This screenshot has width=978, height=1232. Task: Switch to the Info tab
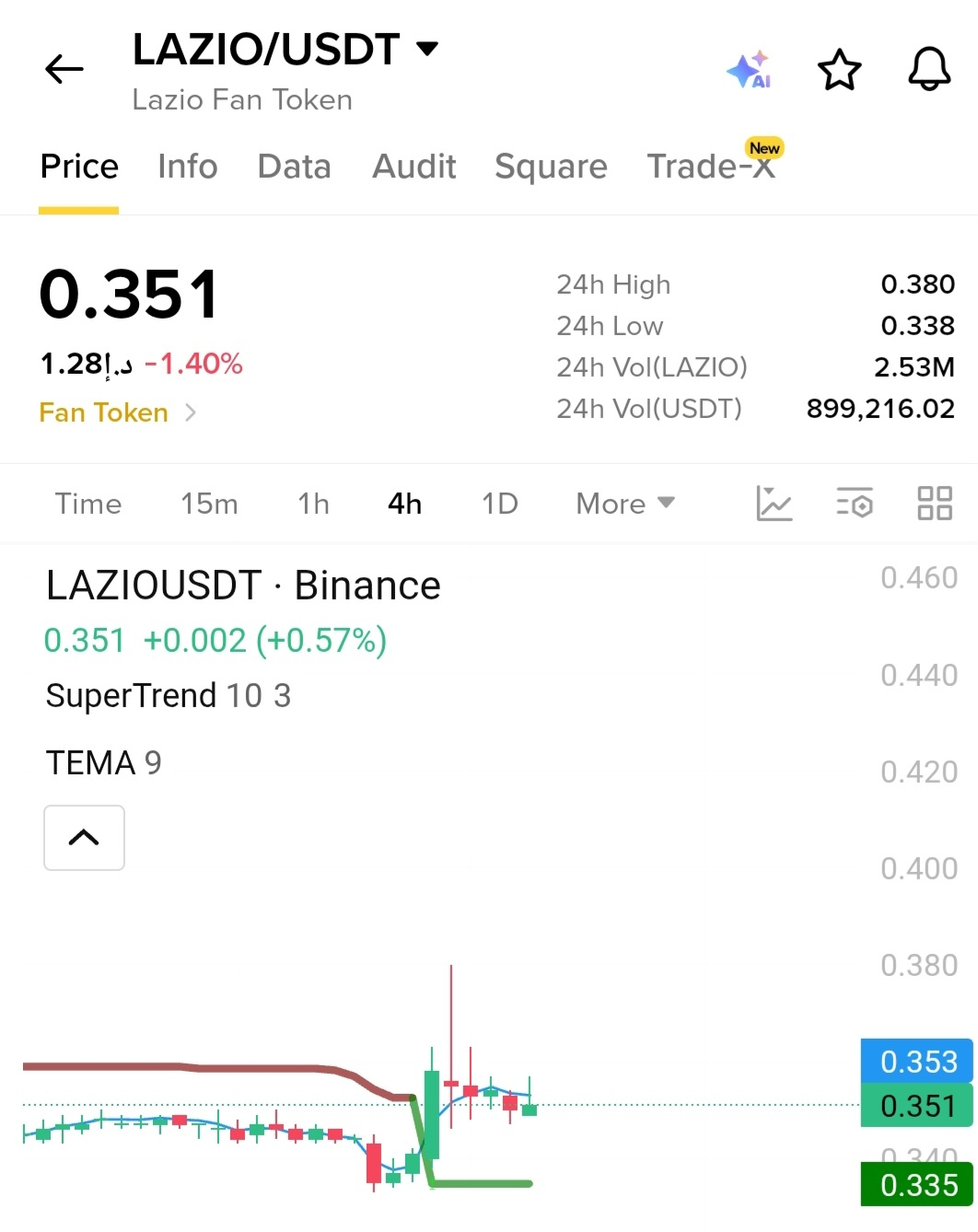pyautogui.click(x=188, y=167)
